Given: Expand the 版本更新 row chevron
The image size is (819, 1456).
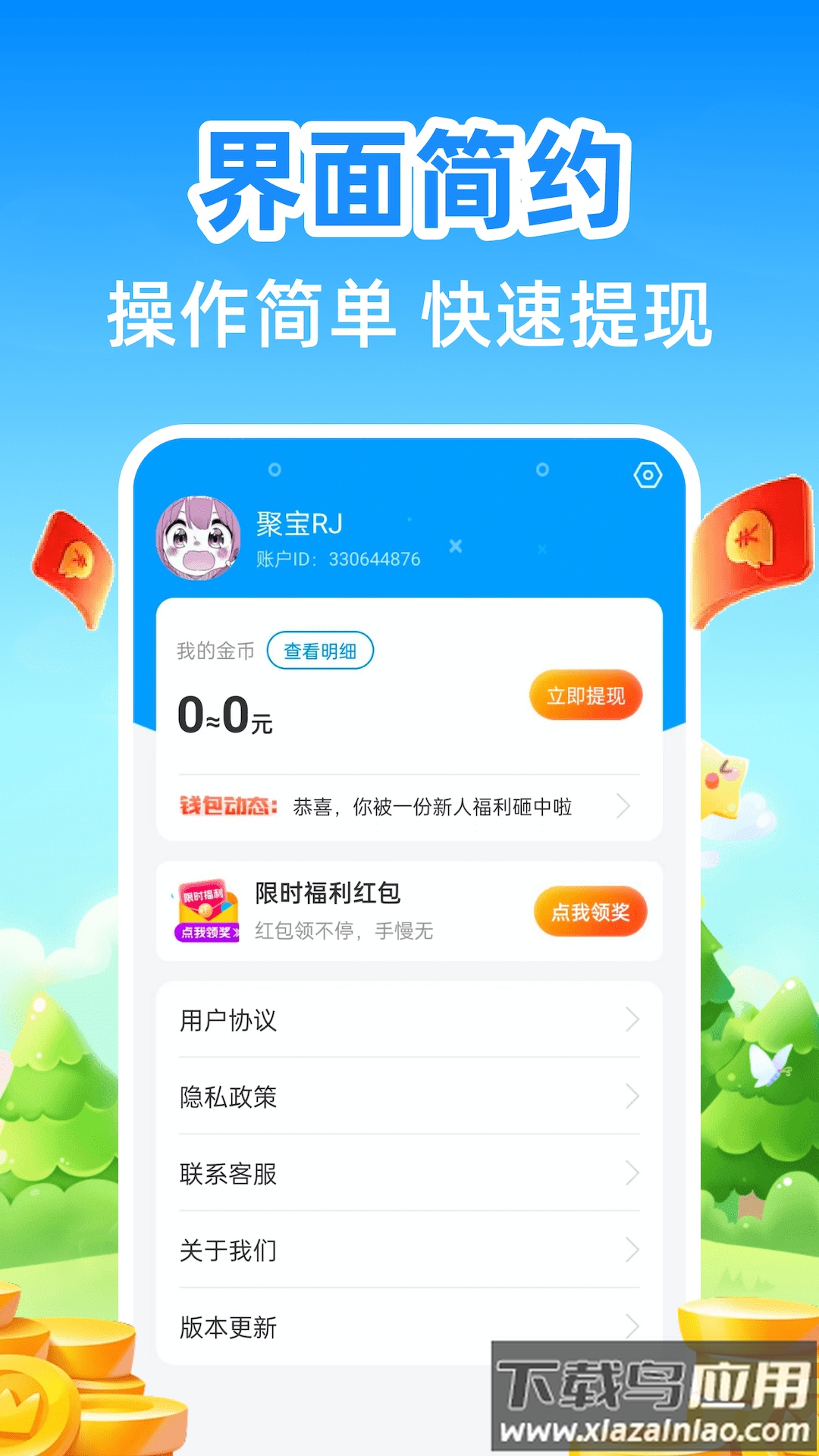Looking at the screenshot, I should click(x=632, y=1327).
